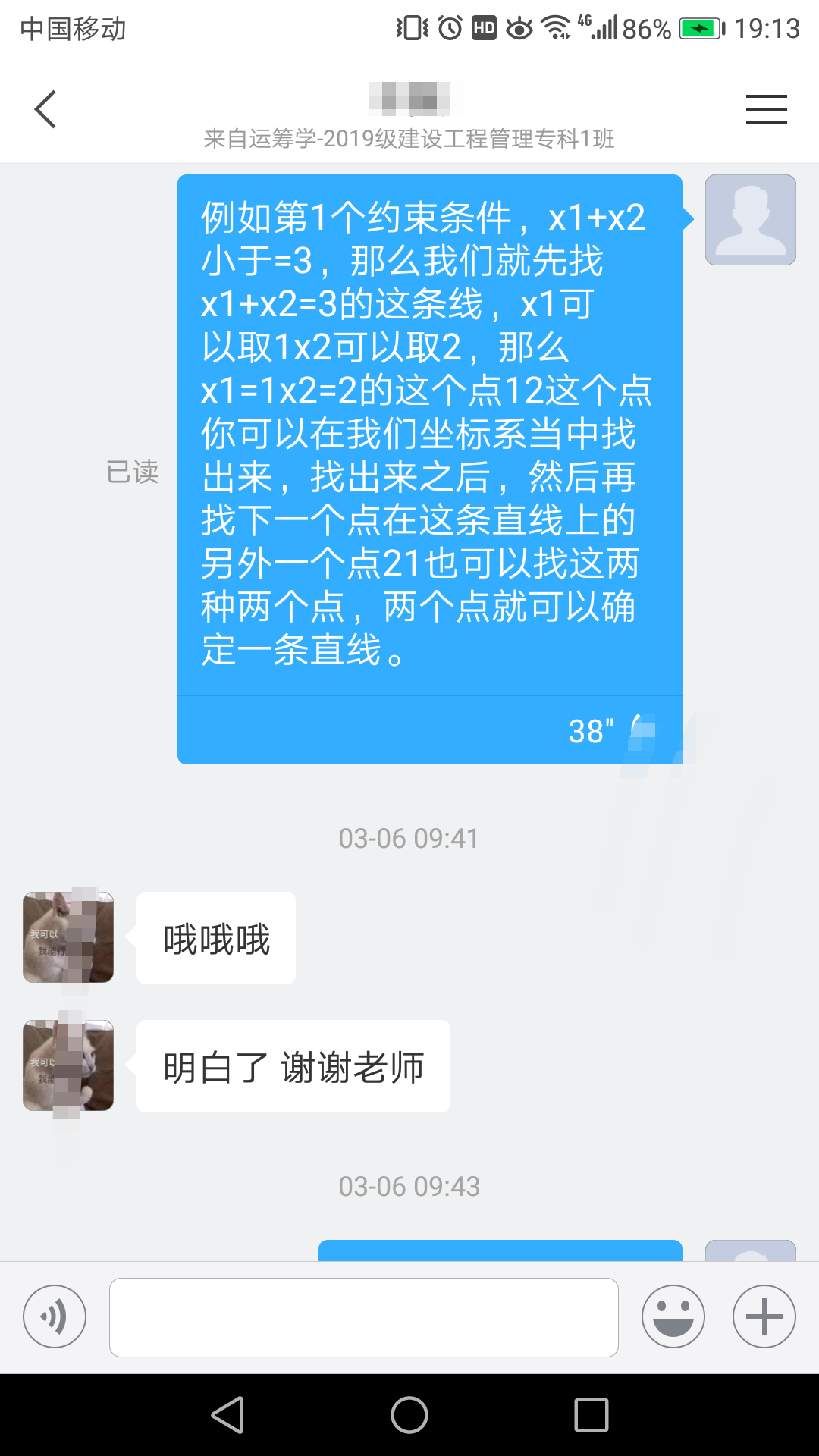The height and width of the screenshot is (1456, 819).
Task: Focus the message text field
Action: [364, 1317]
